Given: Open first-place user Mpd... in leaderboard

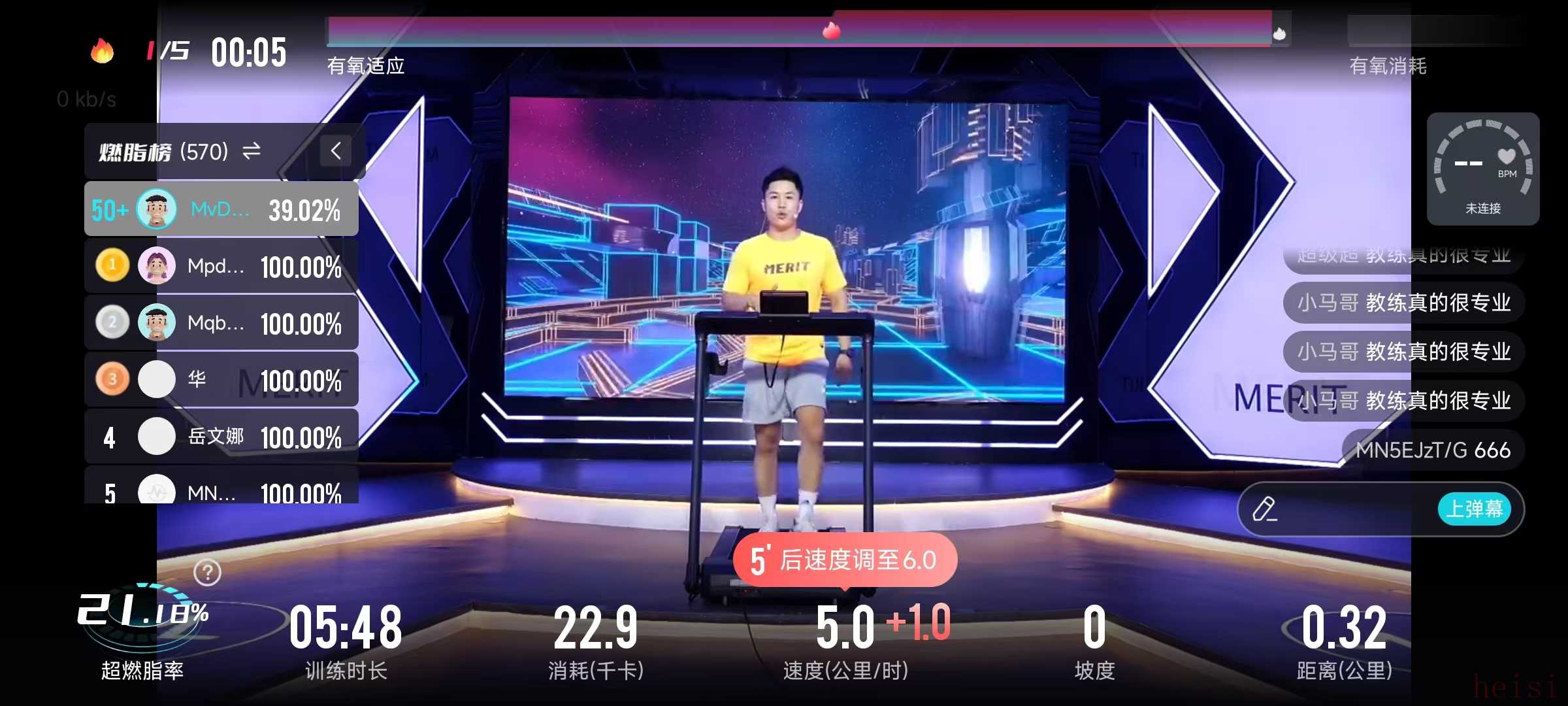Looking at the screenshot, I should (221, 266).
